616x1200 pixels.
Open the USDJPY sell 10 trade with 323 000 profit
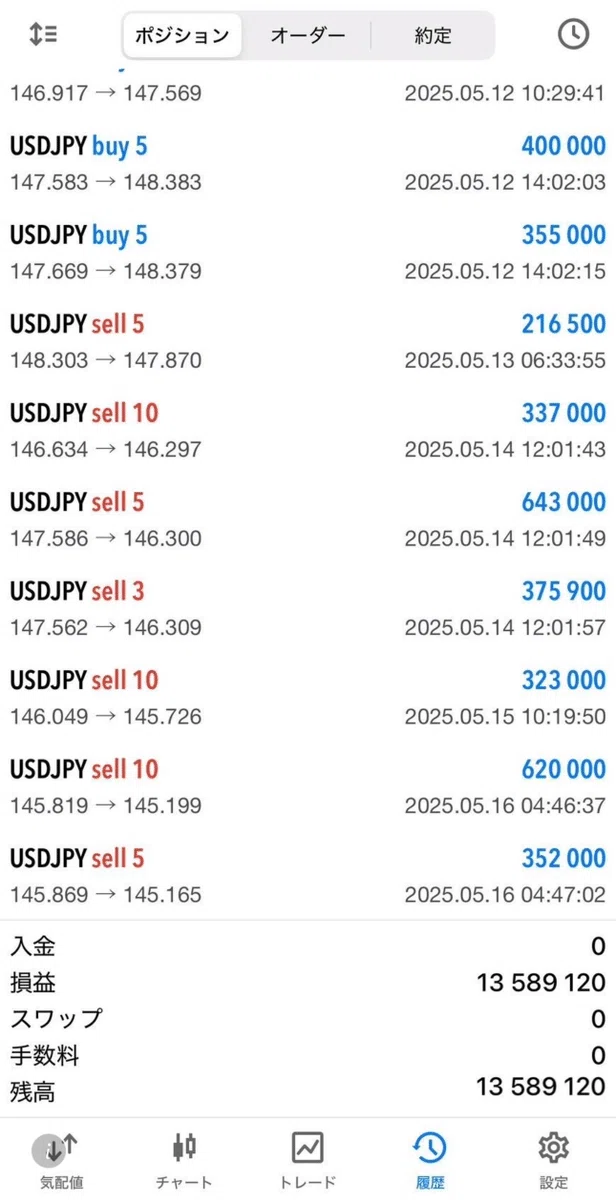tap(308, 698)
